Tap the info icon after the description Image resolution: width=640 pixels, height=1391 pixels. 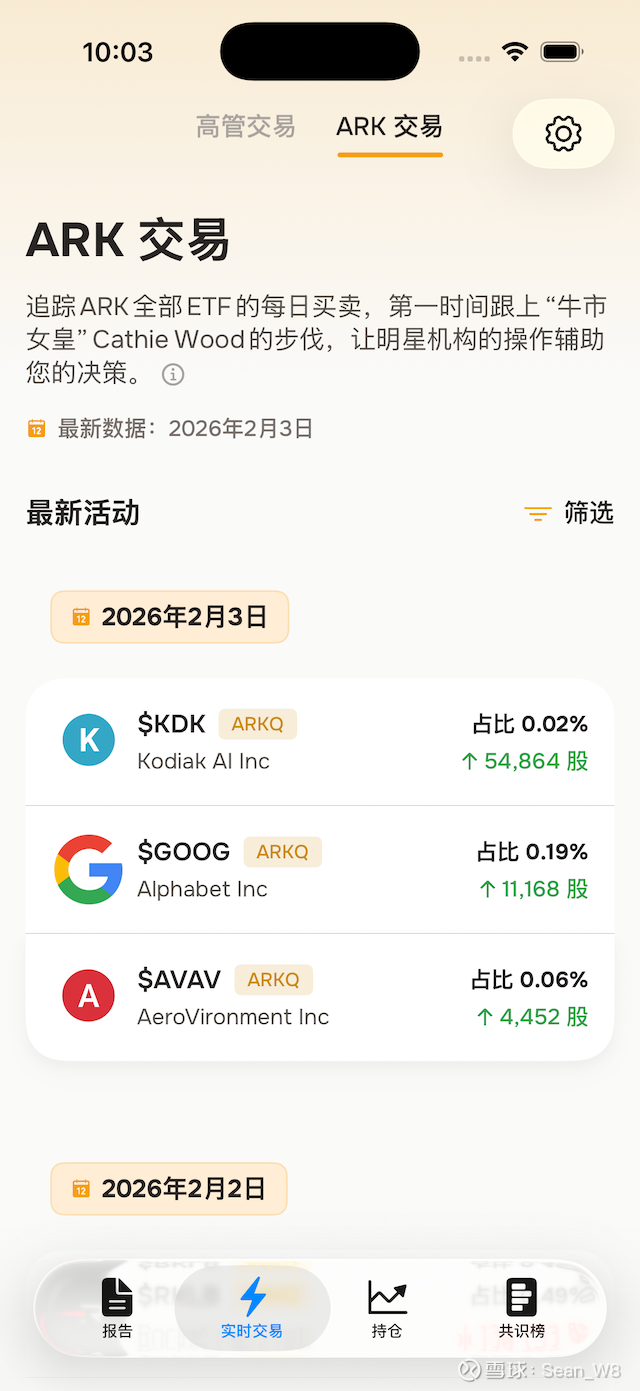173,375
